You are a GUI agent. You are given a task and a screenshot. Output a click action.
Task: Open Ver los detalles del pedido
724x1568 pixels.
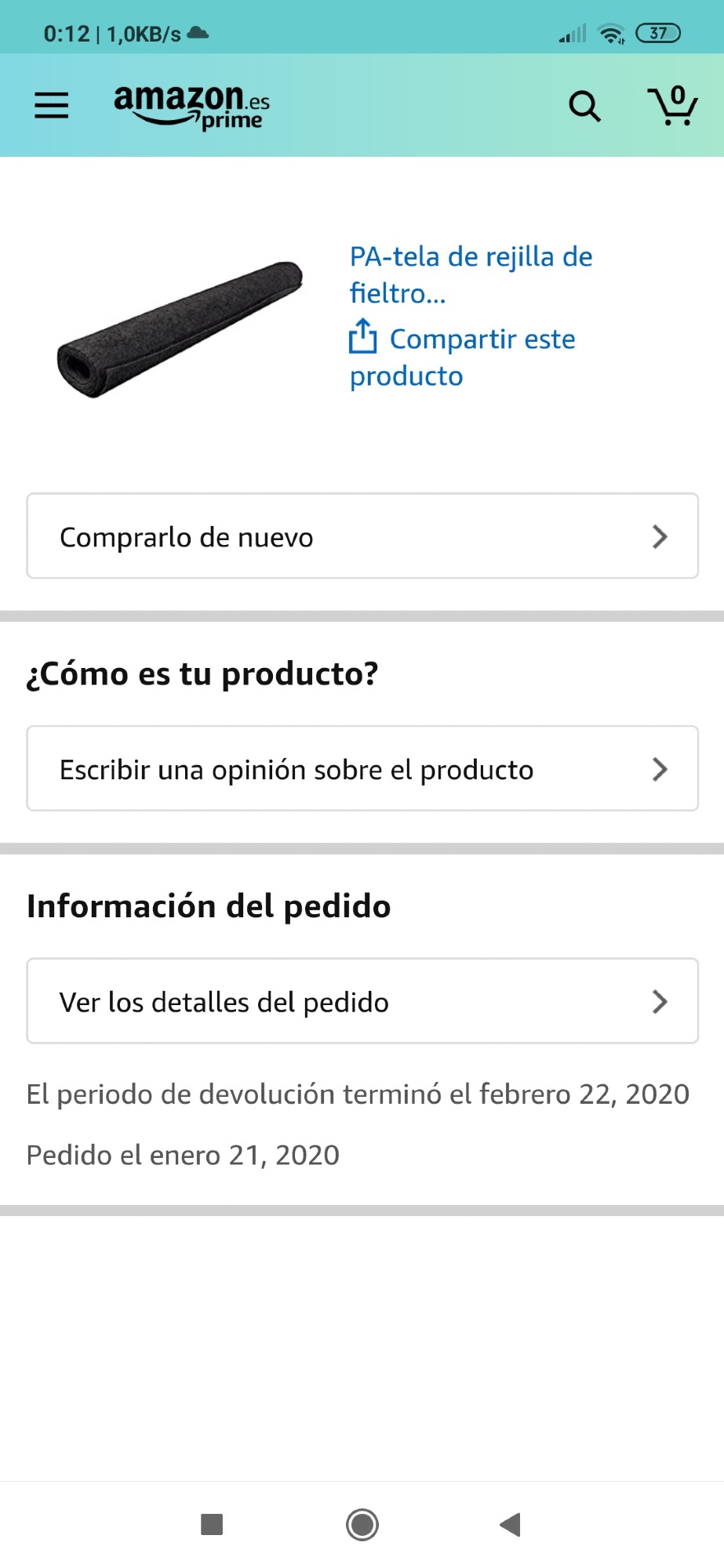362,1001
